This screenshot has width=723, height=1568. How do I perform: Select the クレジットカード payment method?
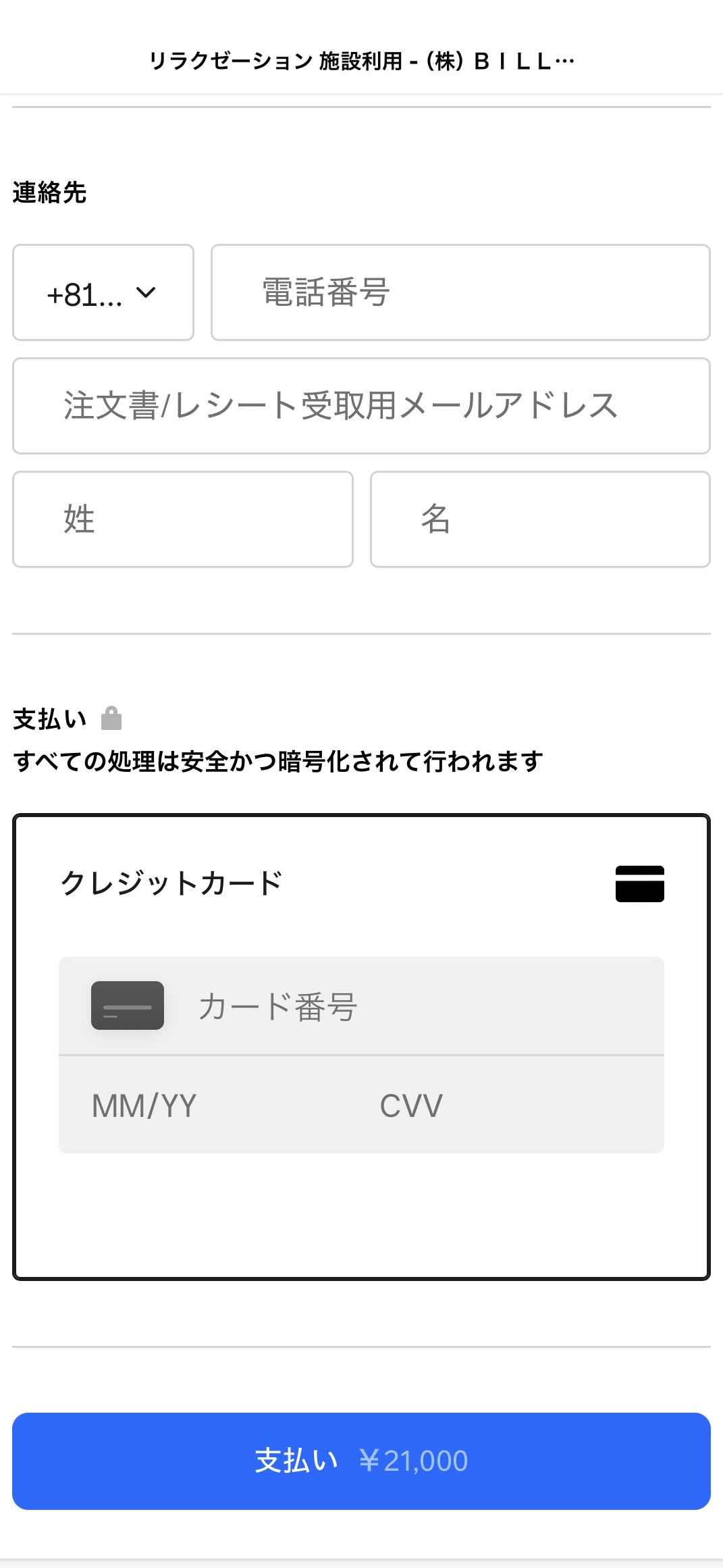(x=361, y=884)
